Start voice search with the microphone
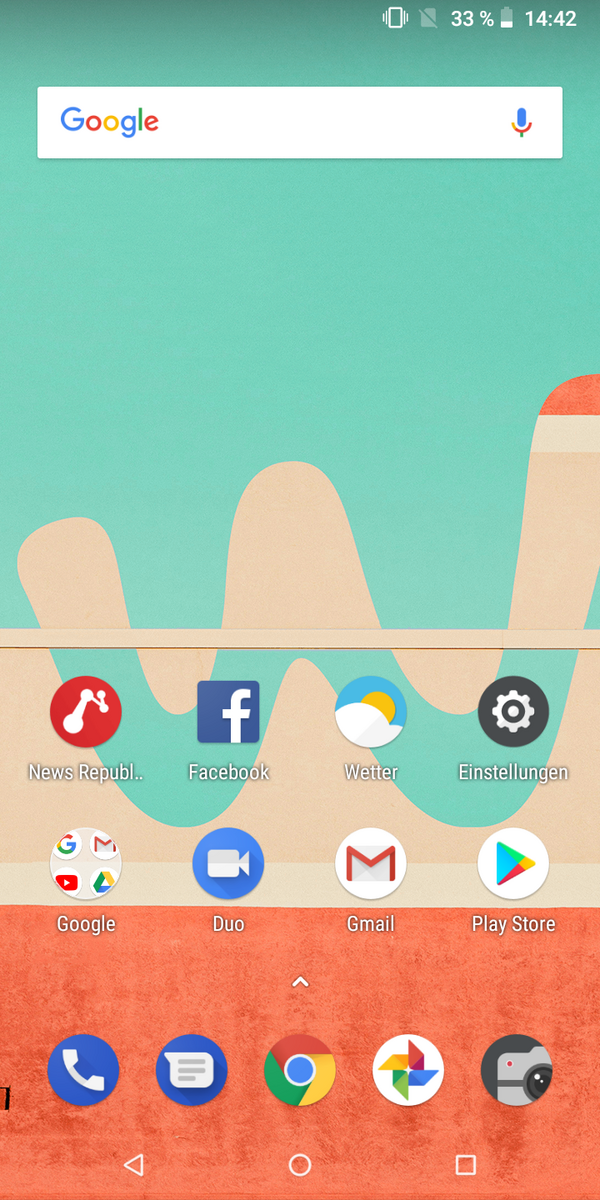Viewport: 600px width, 1200px height. [521, 122]
